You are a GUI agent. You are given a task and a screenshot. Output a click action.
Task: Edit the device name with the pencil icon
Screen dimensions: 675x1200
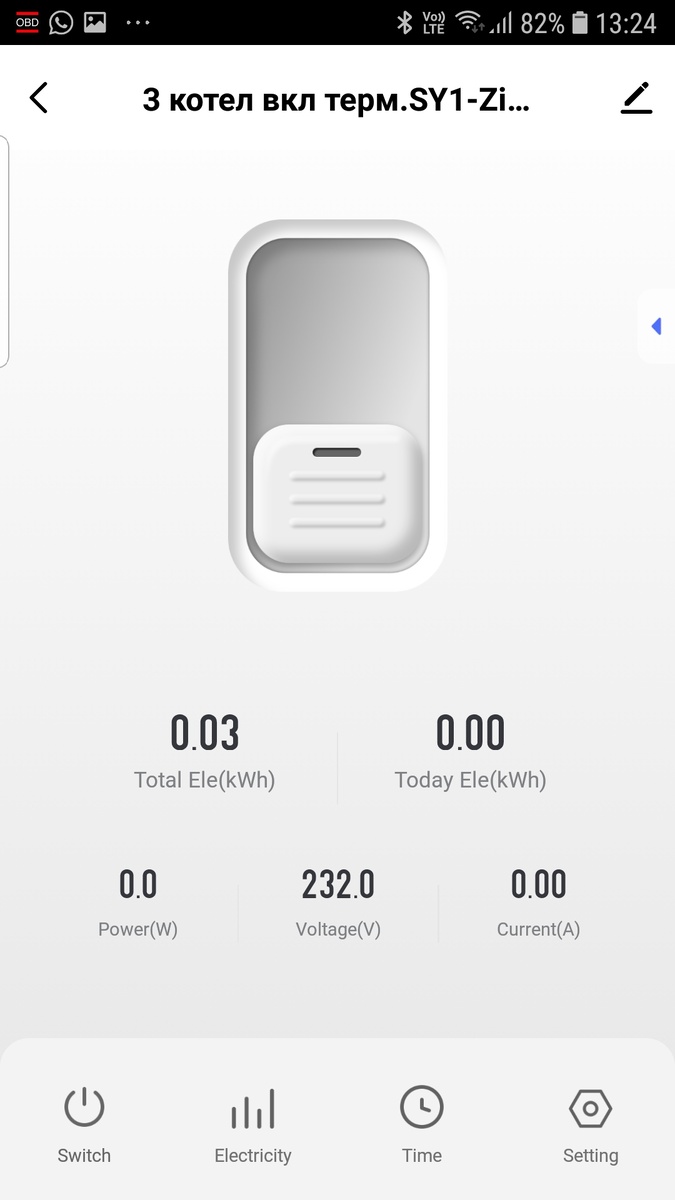coord(636,98)
